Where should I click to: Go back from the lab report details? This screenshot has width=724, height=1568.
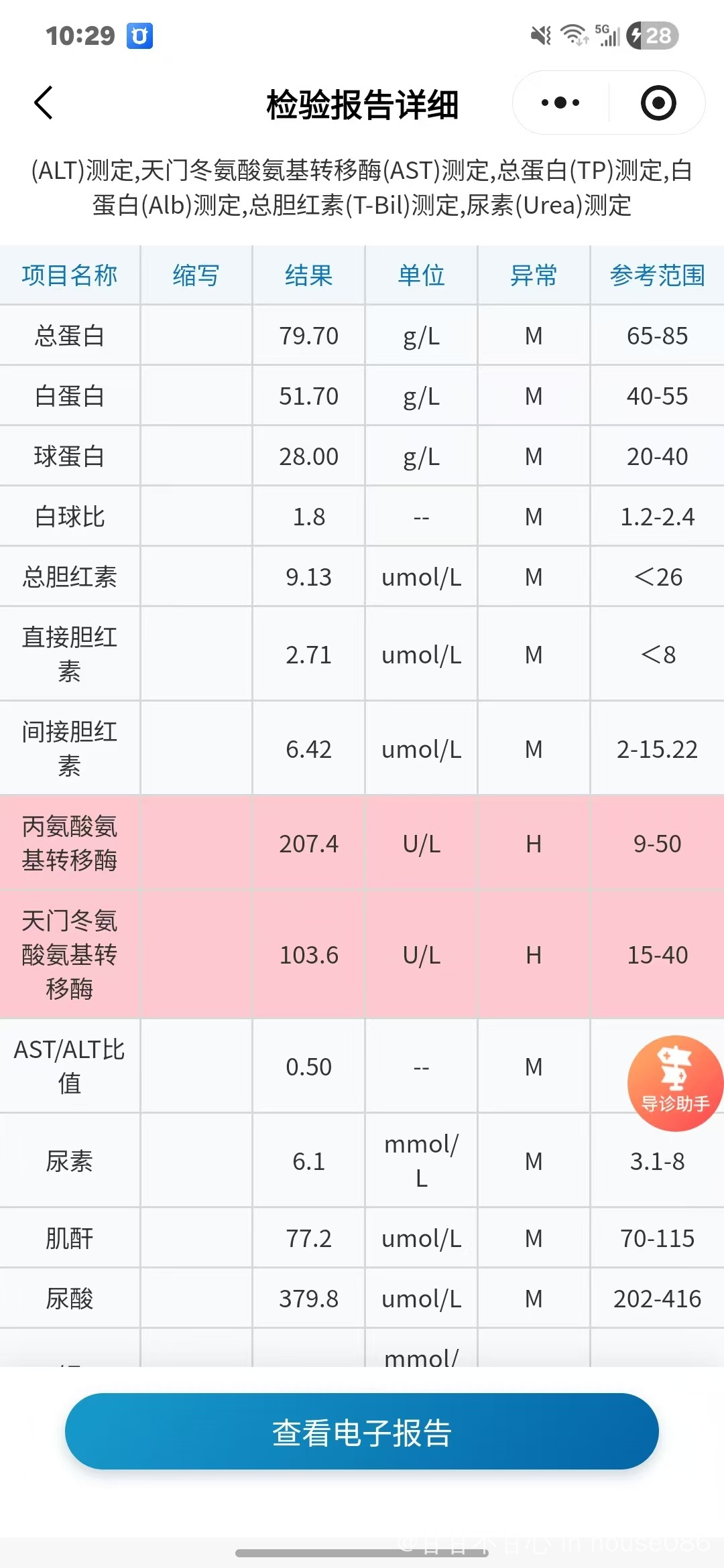click(x=44, y=103)
